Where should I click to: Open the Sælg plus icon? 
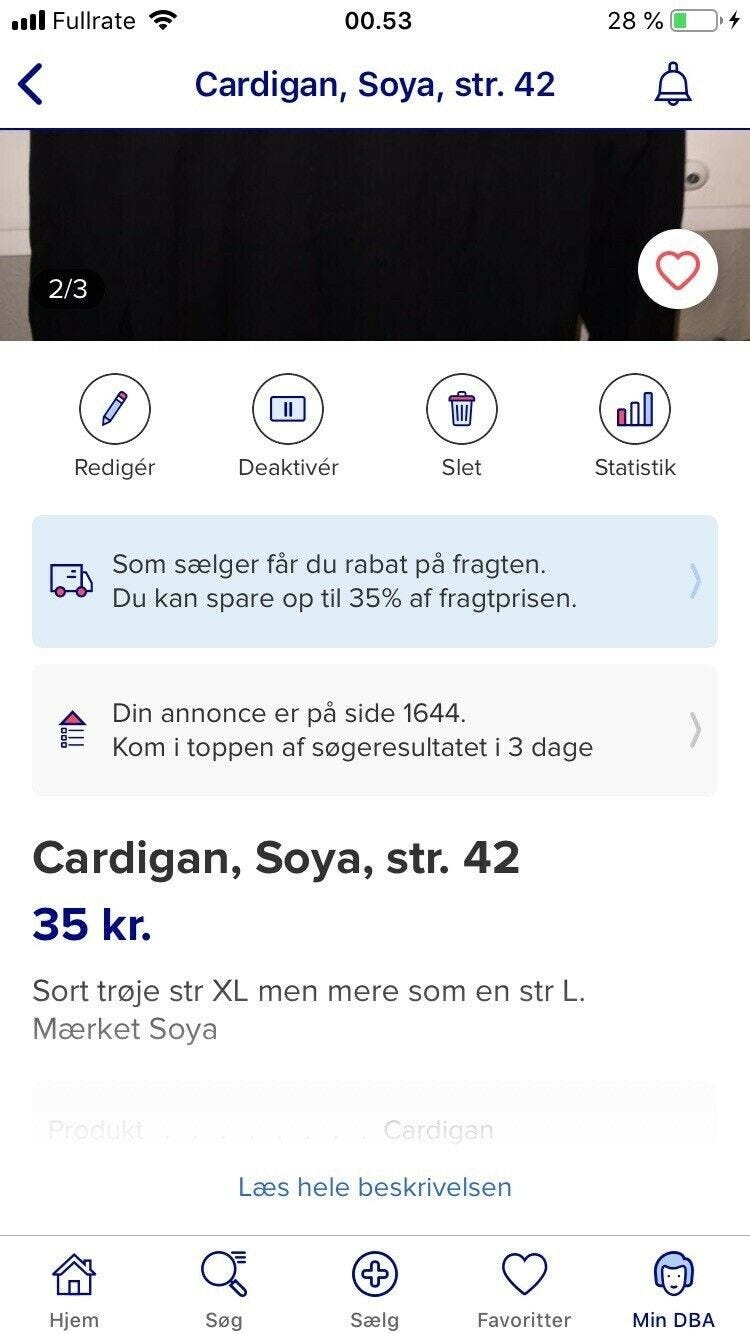(x=374, y=1274)
